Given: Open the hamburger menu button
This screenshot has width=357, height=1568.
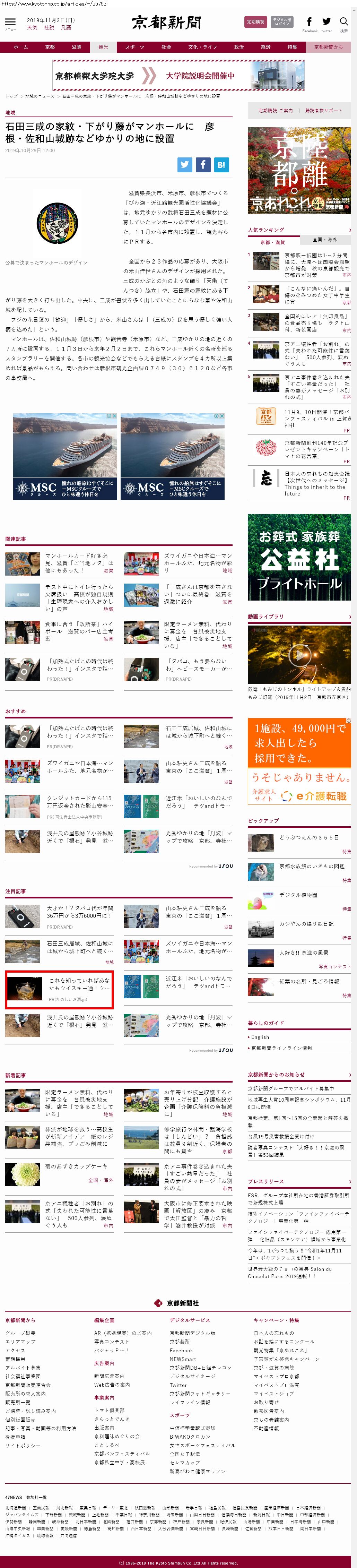Looking at the screenshot, I should [x=10, y=23].
